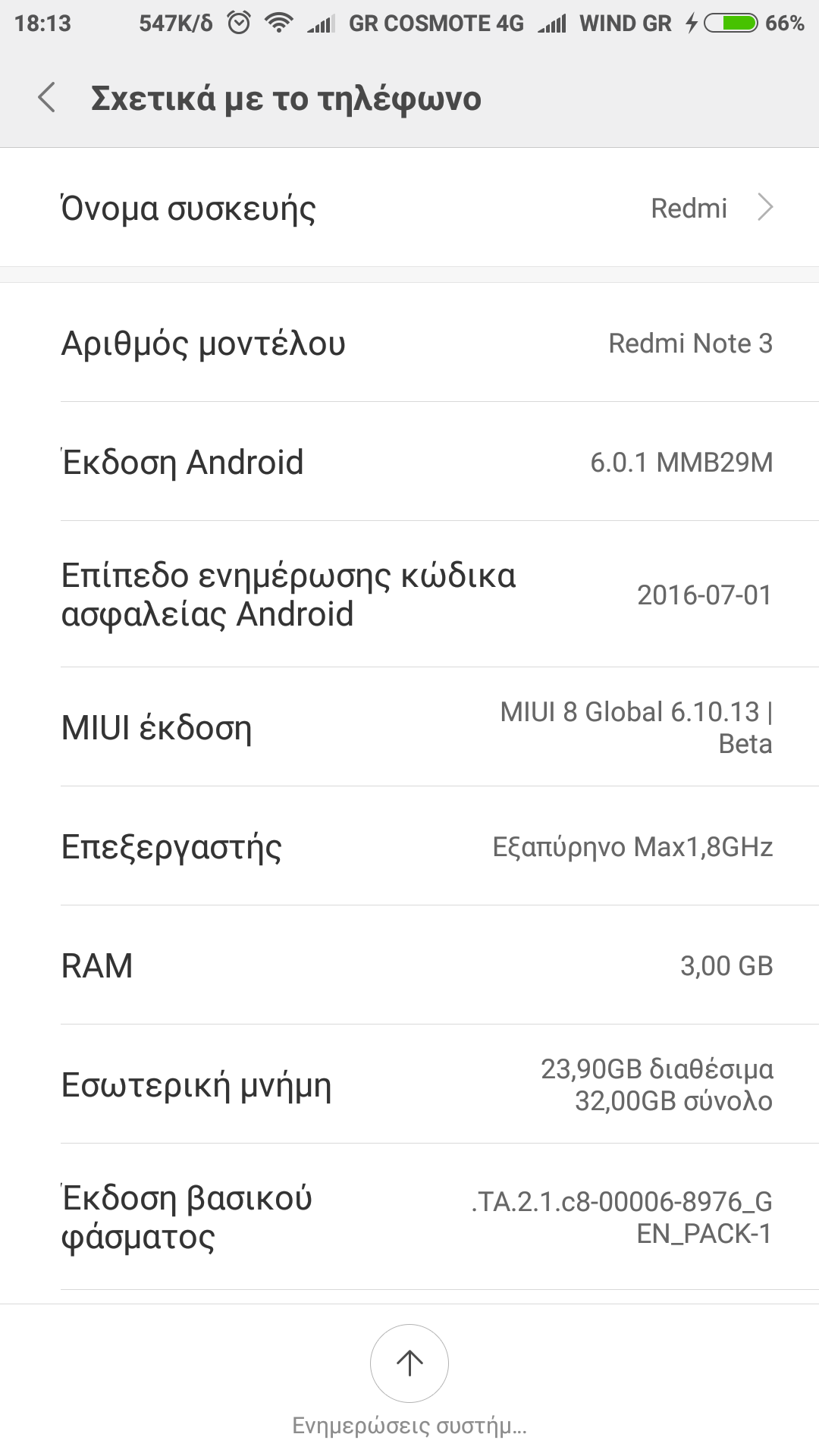Open the Όνομα συσκευής row

[x=409, y=208]
